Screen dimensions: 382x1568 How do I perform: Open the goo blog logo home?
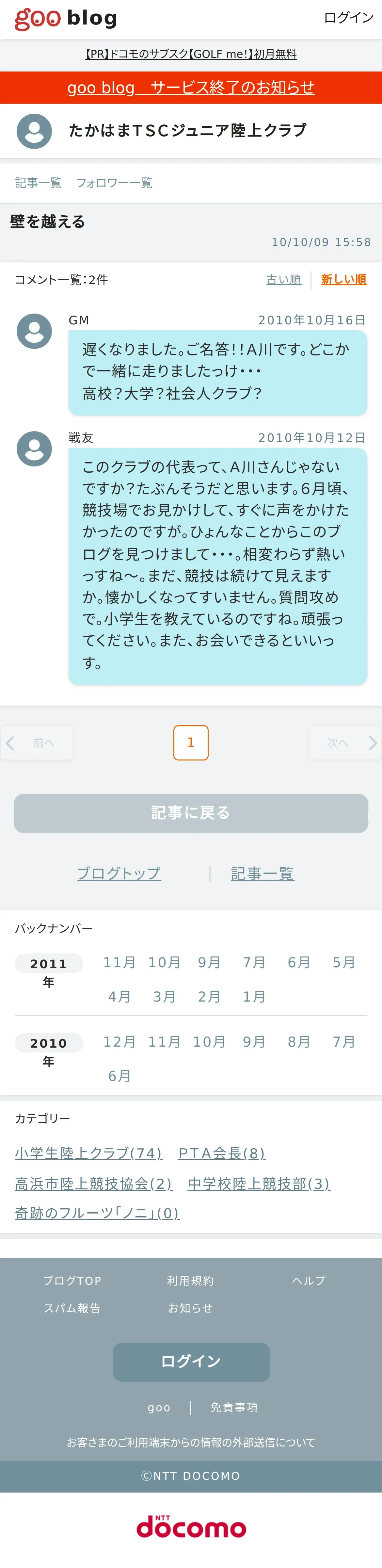point(66,19)
